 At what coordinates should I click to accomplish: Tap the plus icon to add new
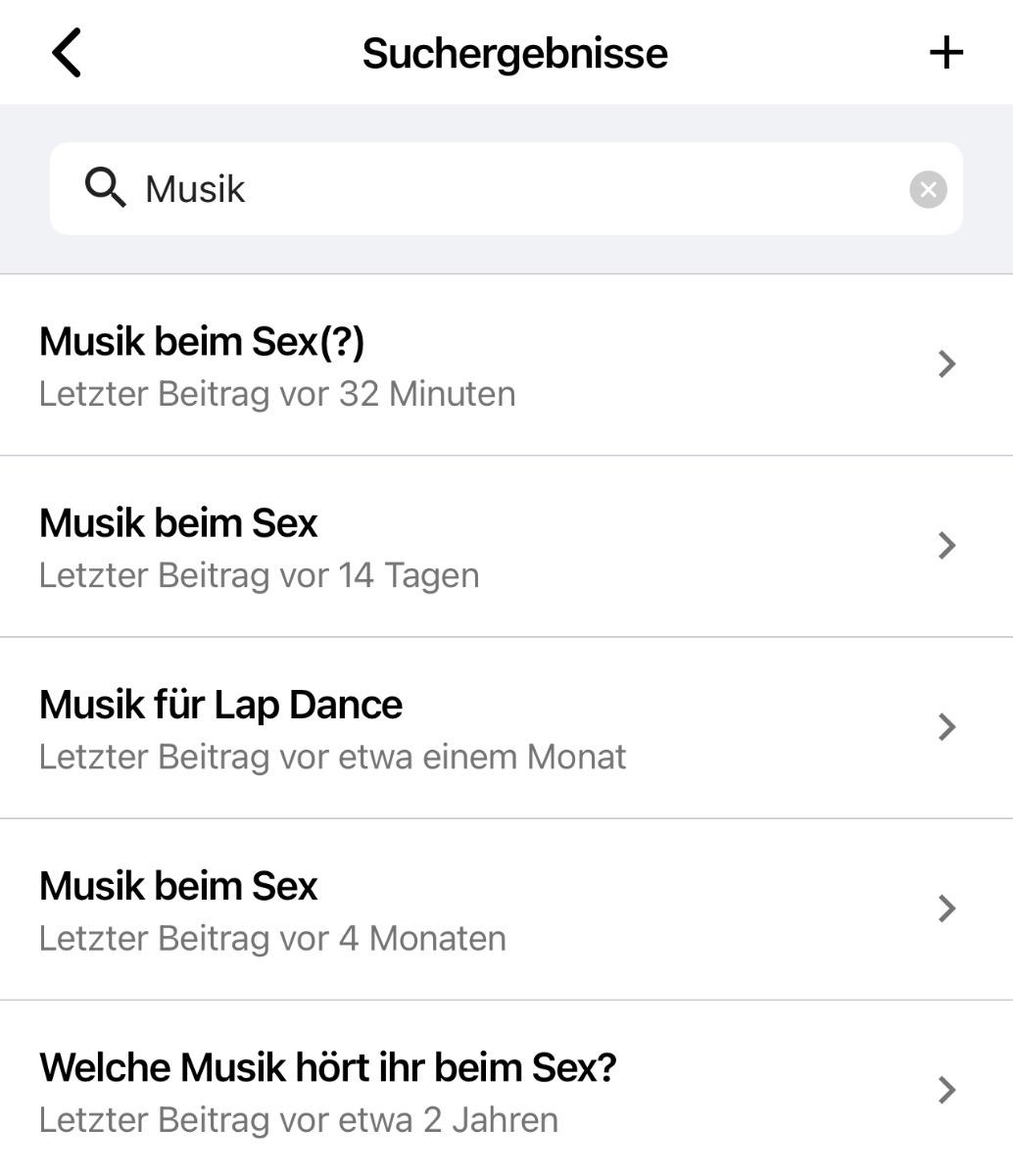click(x=945, y=53)
